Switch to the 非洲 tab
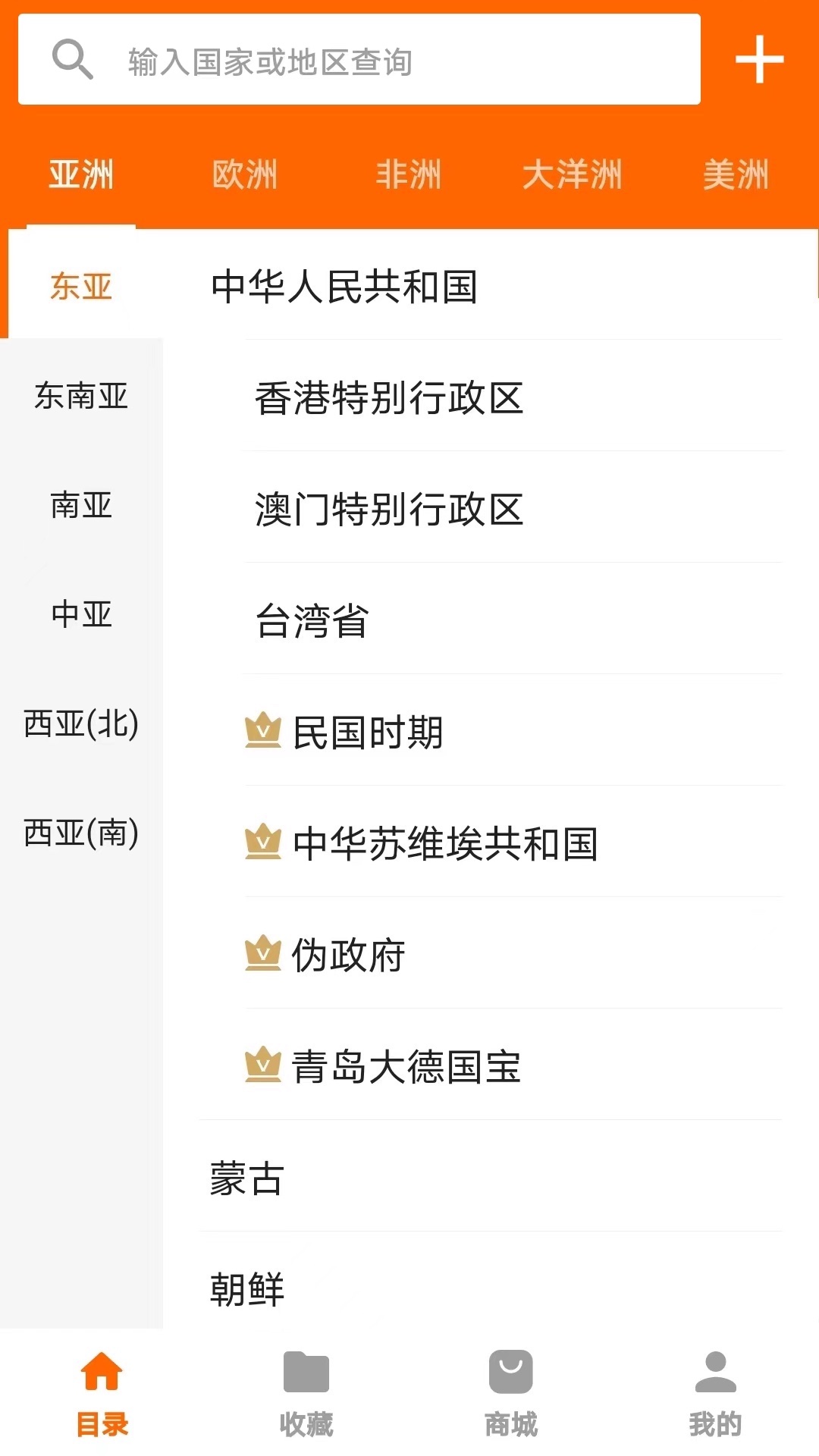The height and width of the screenshot is (1456, 819). [409, 174]
